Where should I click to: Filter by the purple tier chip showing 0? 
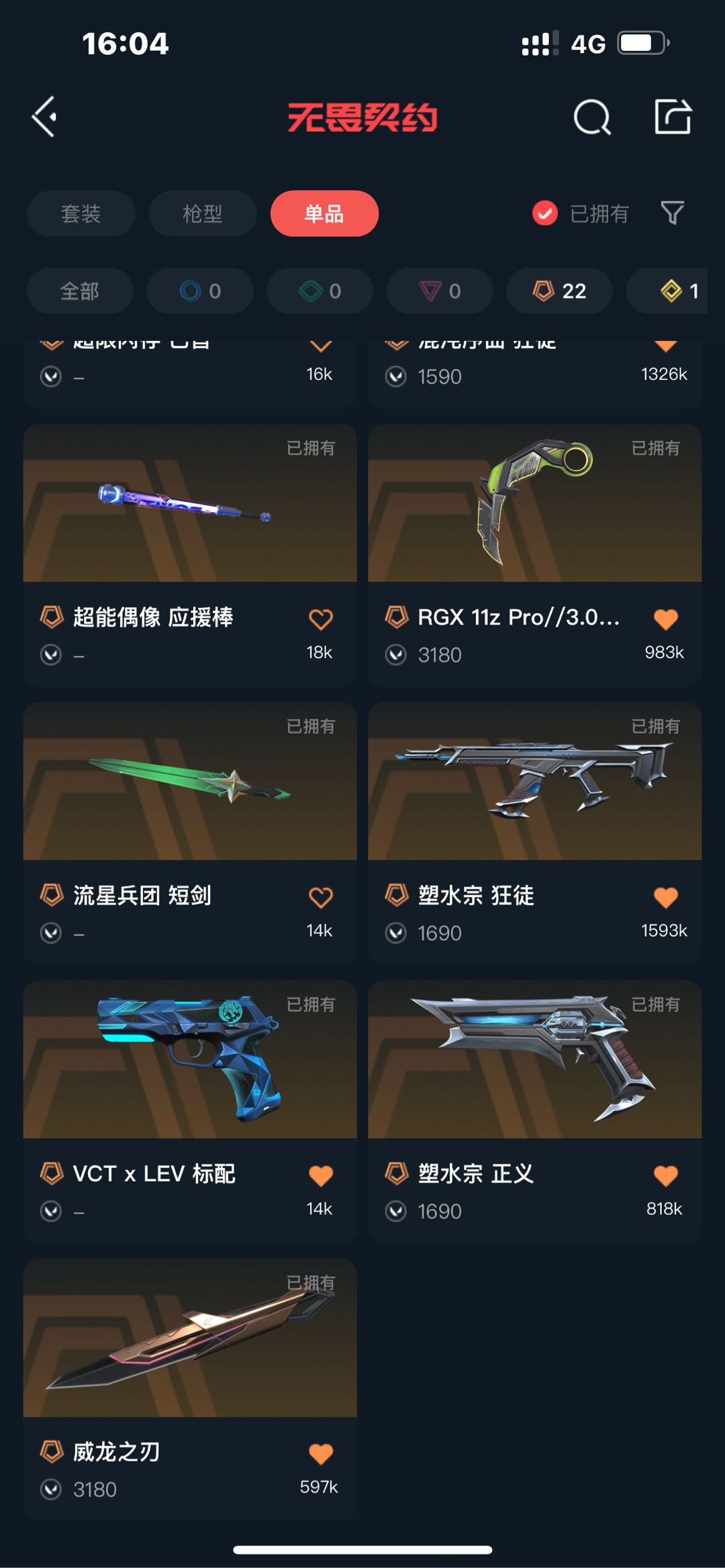(x=440, y=291)
